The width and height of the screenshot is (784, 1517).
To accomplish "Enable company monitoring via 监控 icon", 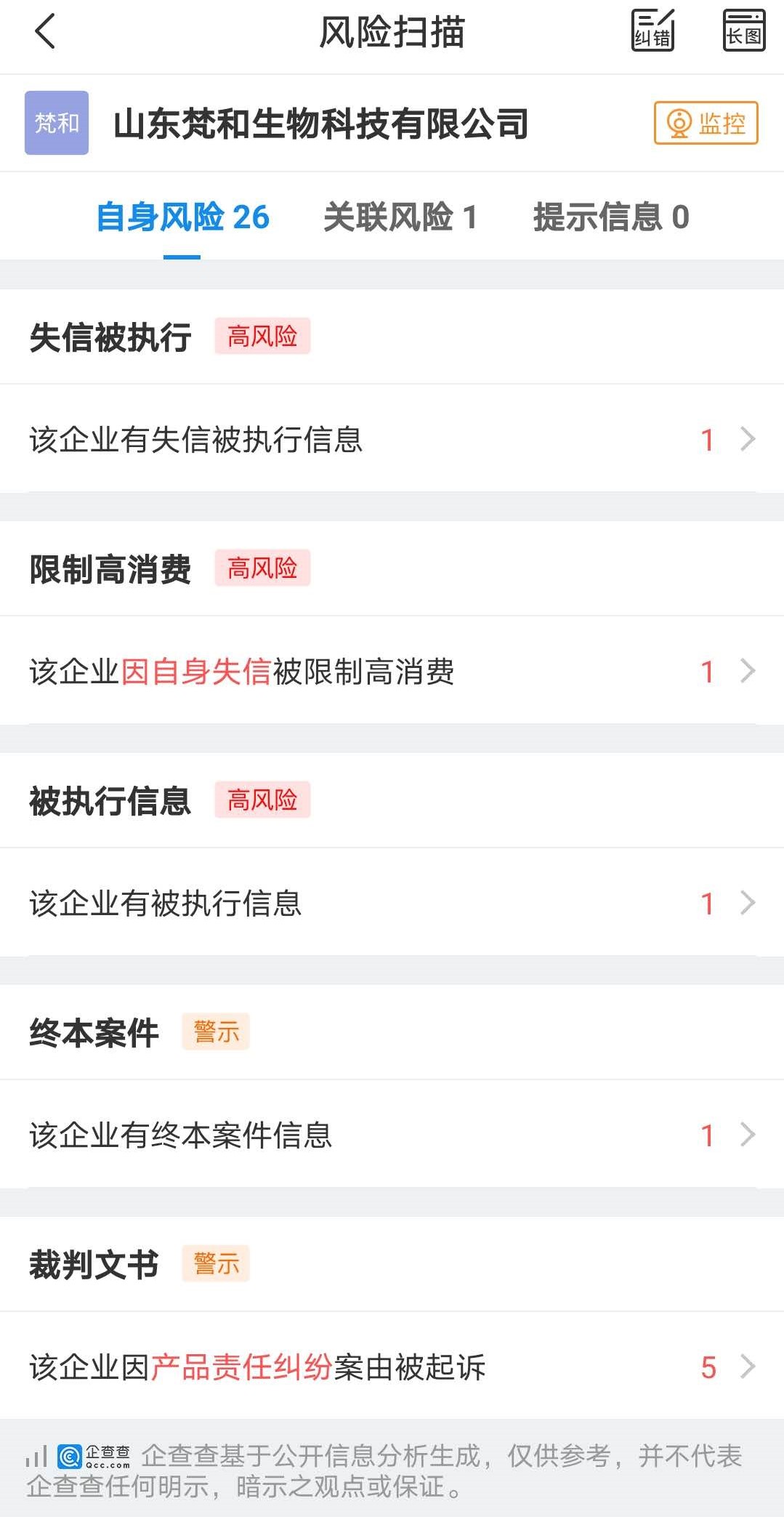I will coord(706,123).
